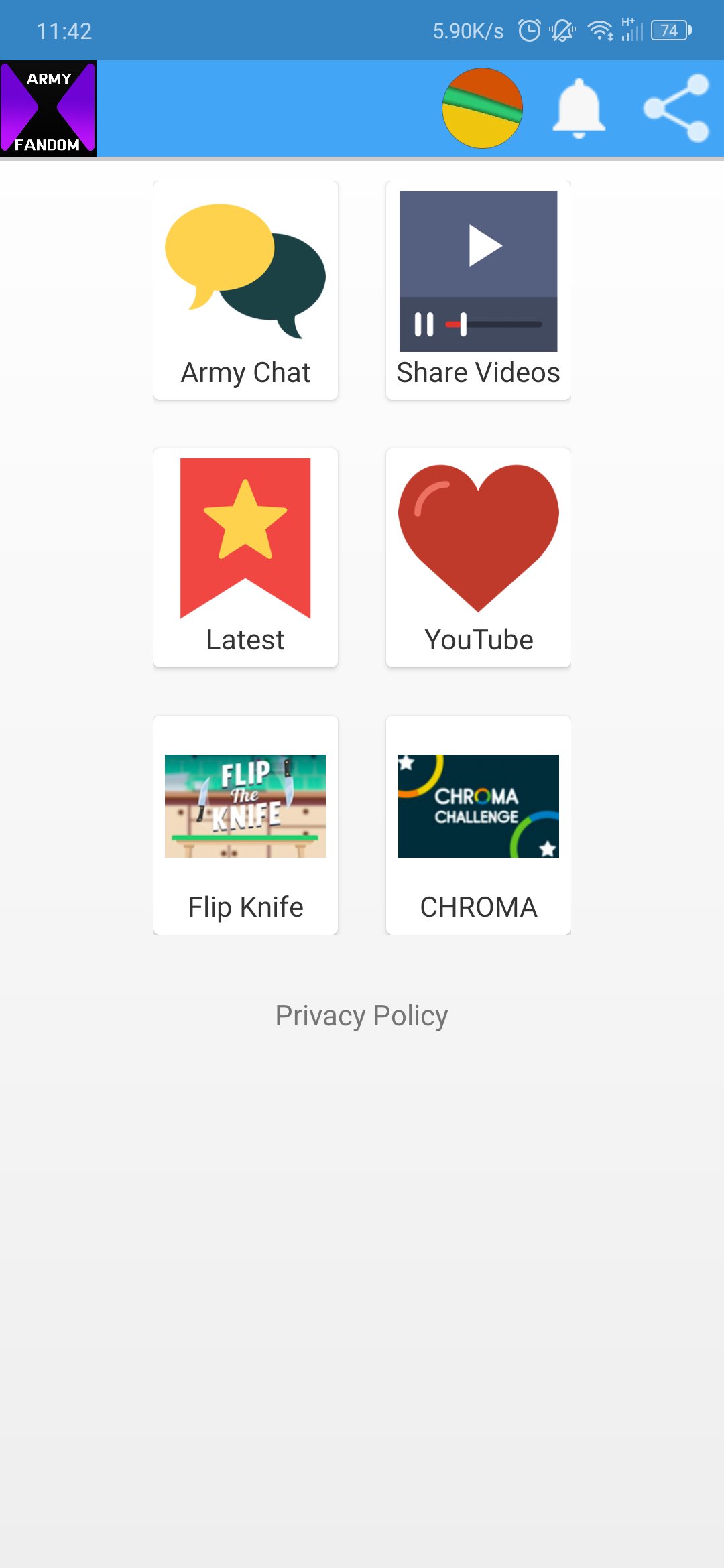
Task: Tap the Wi-Fi icon in the status bar
Action: click(599, 30)
